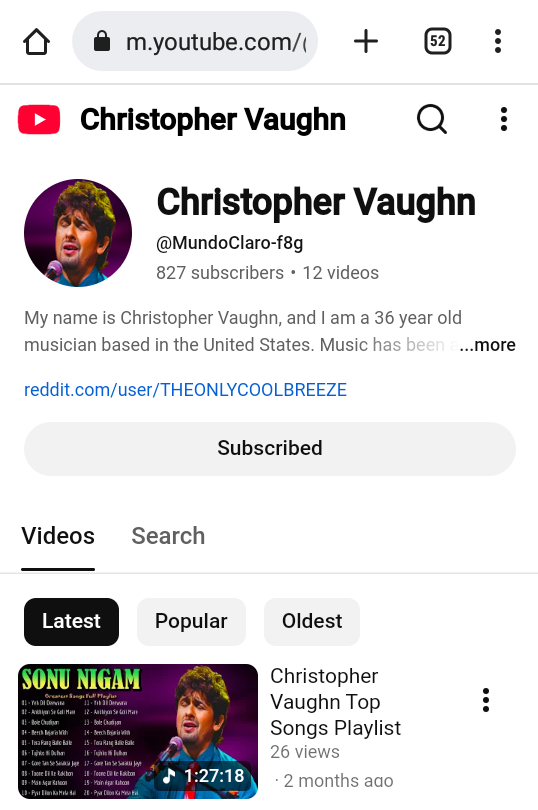Open YouTube search magnifier icon
This screenshot has width=538, height=810.
coord(432,119)
